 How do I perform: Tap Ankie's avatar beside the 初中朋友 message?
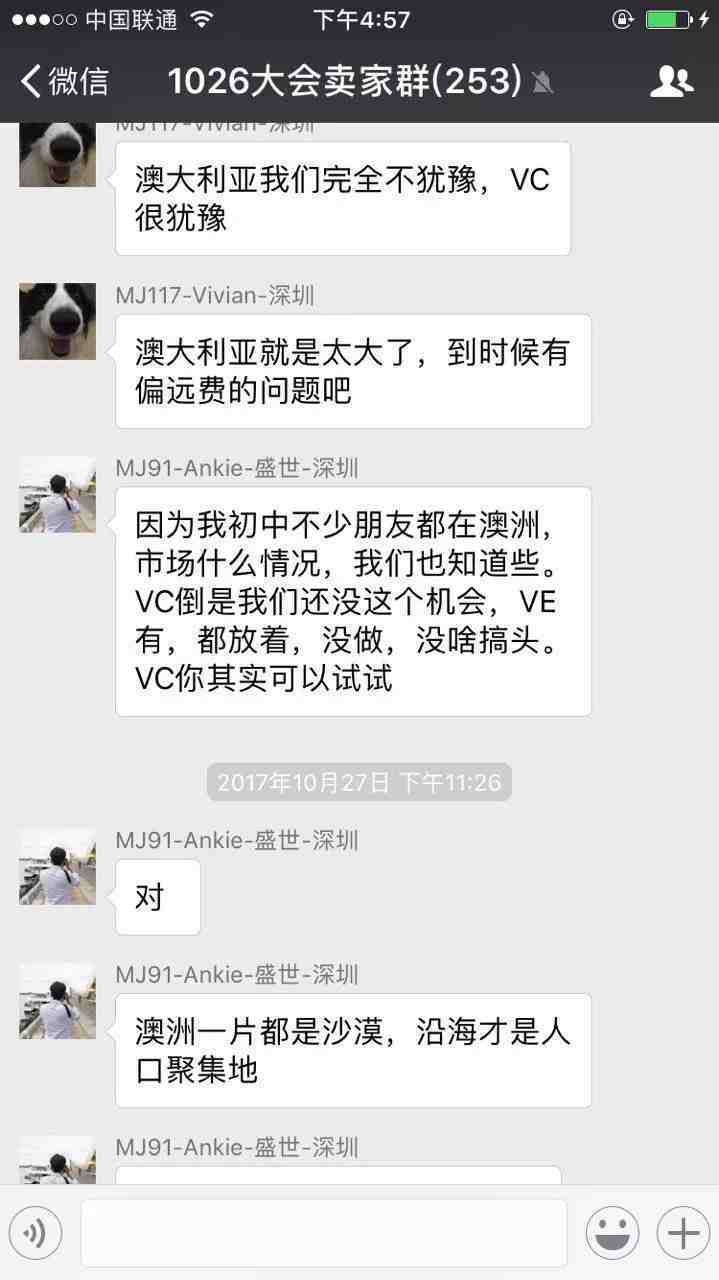[x=58, y=494]
